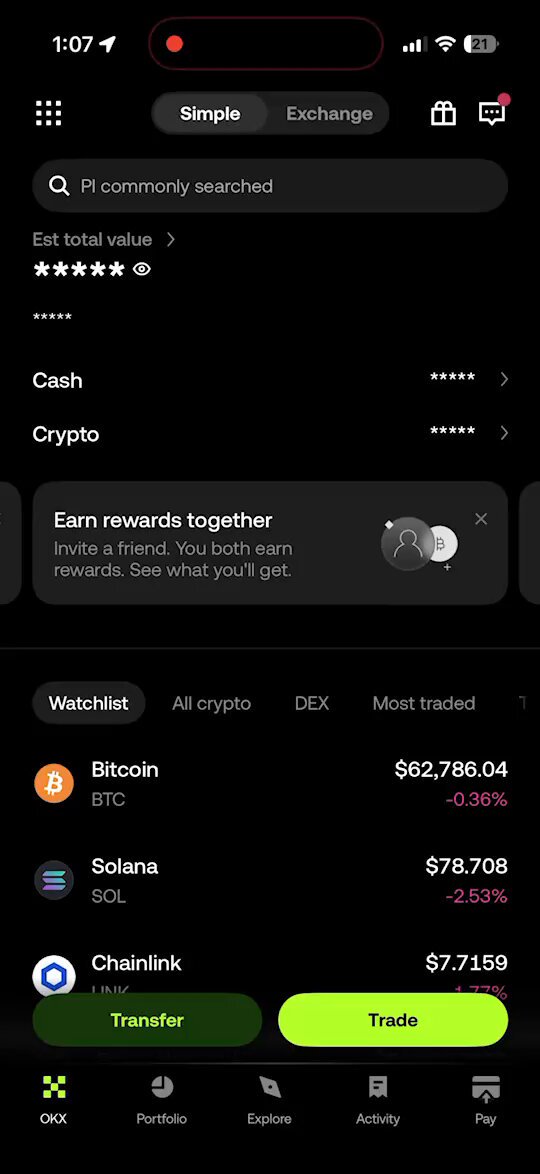Tap the Transfer button
Image resolution: width=540 pixels, height=1174 pixels.
point(147,1020)
